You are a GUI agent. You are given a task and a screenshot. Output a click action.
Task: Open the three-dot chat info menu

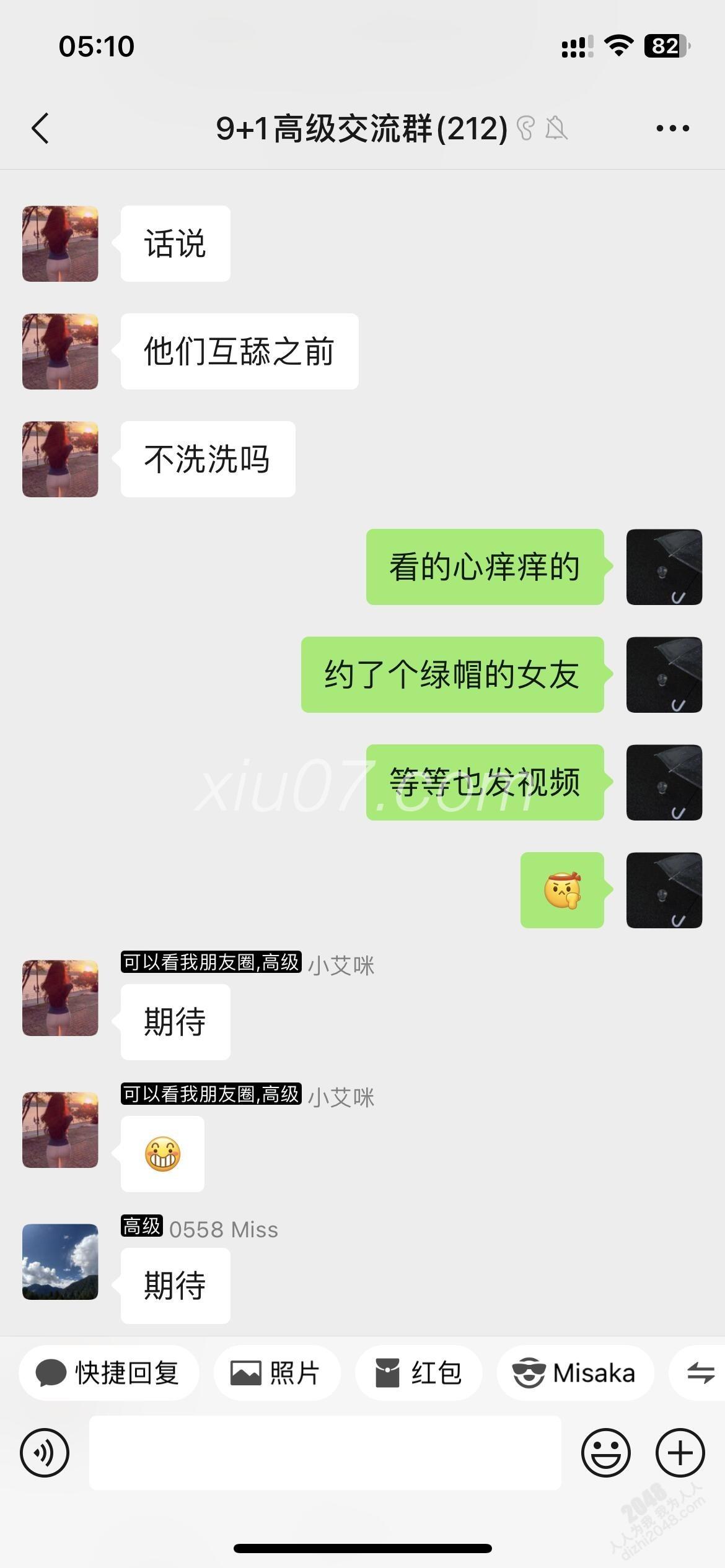click(672, 129)
